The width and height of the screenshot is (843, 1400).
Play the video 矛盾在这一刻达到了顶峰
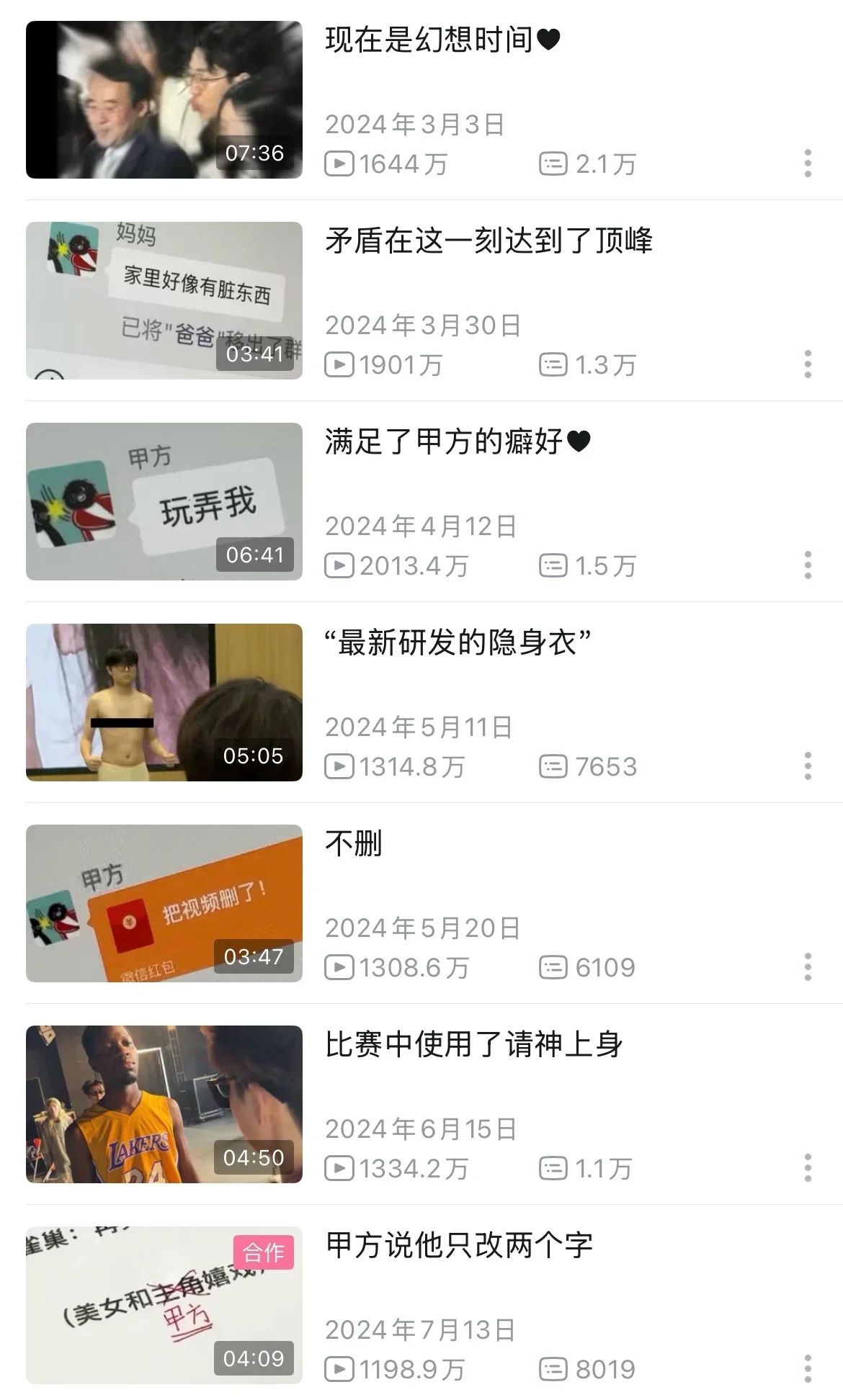[164, 300]
